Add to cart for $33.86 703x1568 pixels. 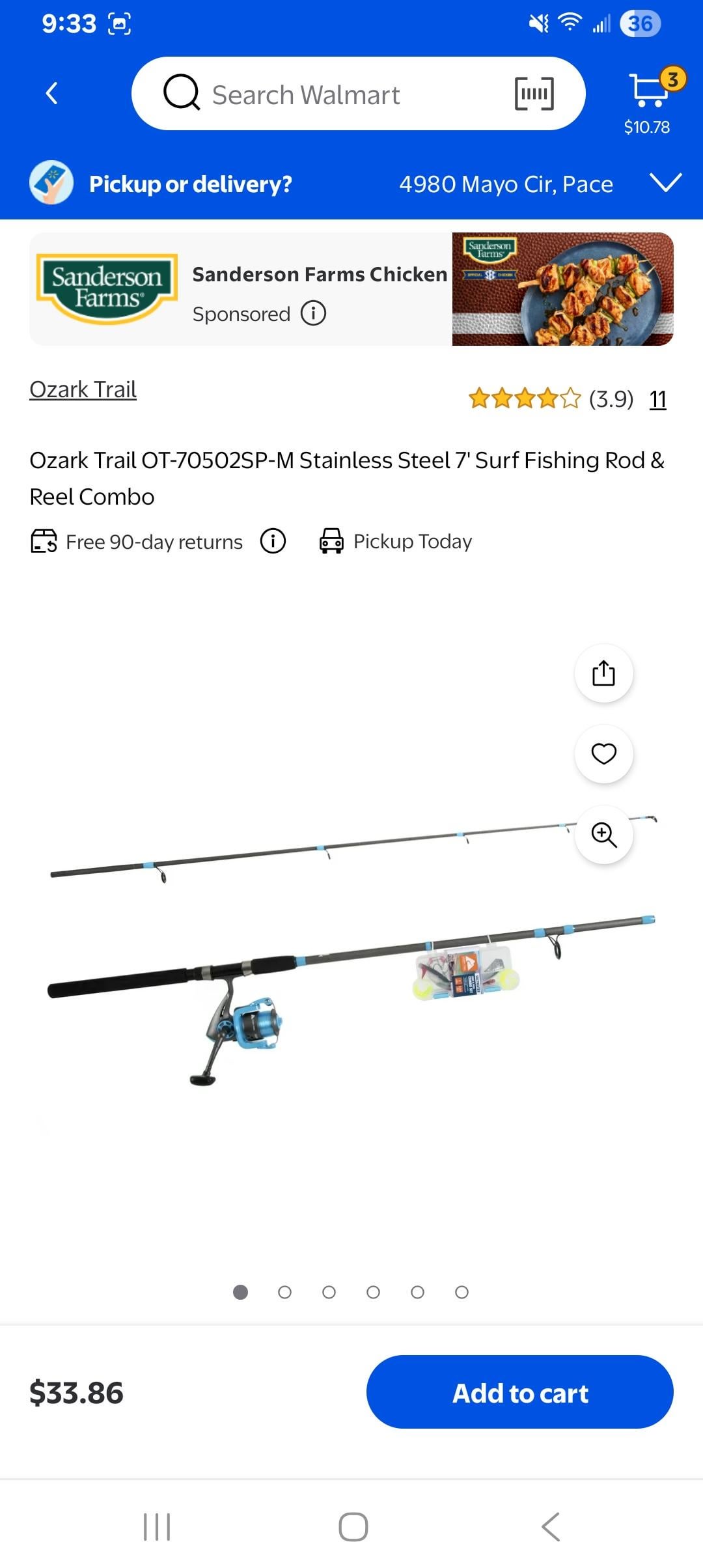[519, 1392]
